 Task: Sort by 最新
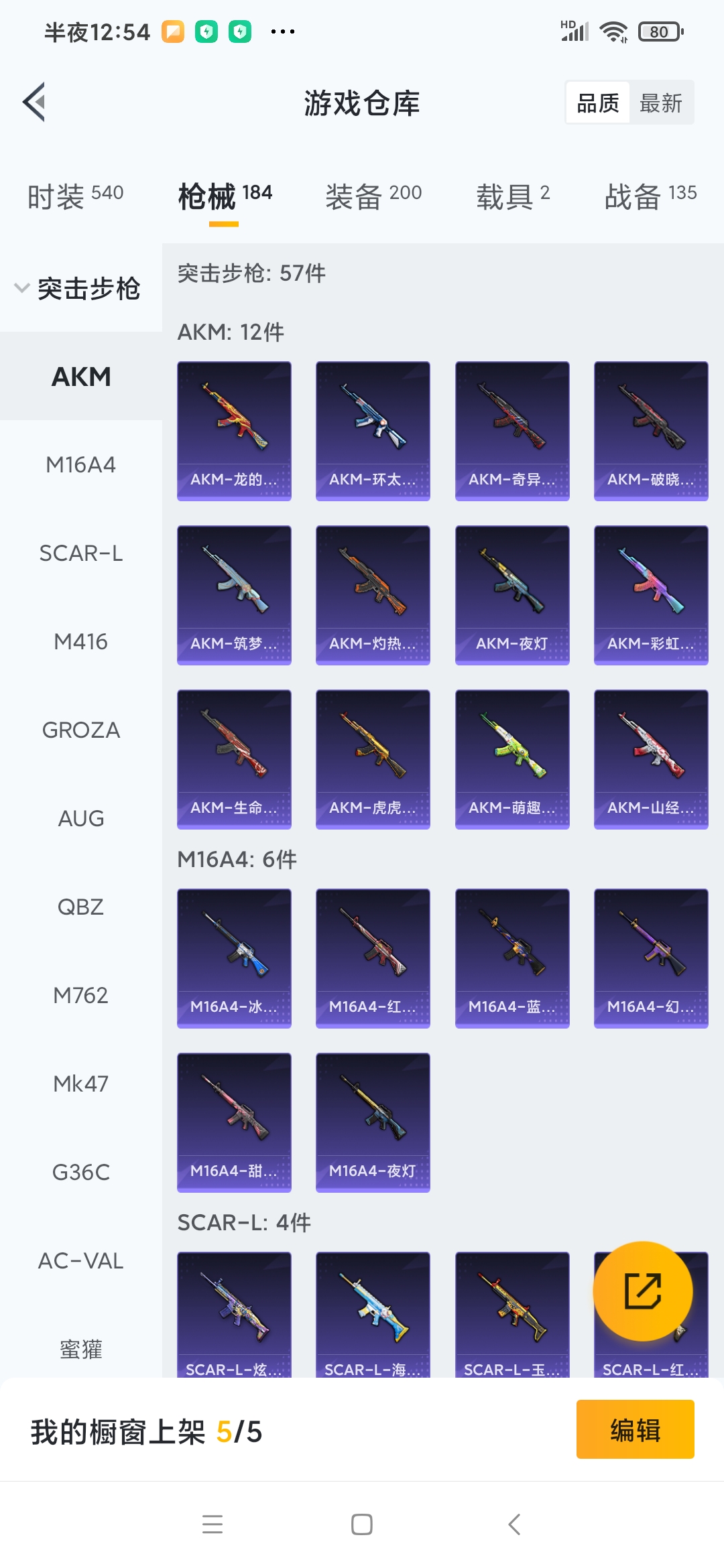click(x=660, y=103)
